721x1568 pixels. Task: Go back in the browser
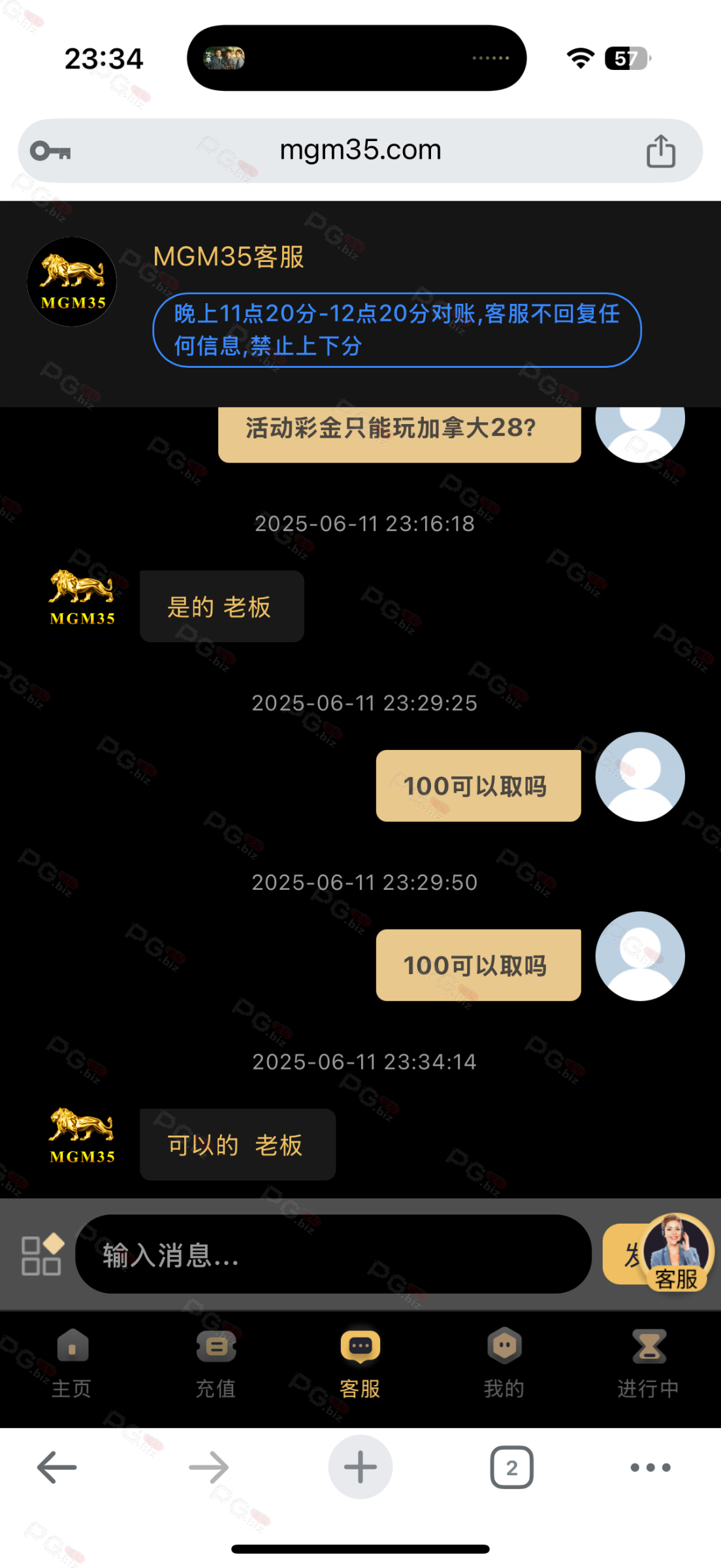pyautogui.click(x=57, y=1467)
